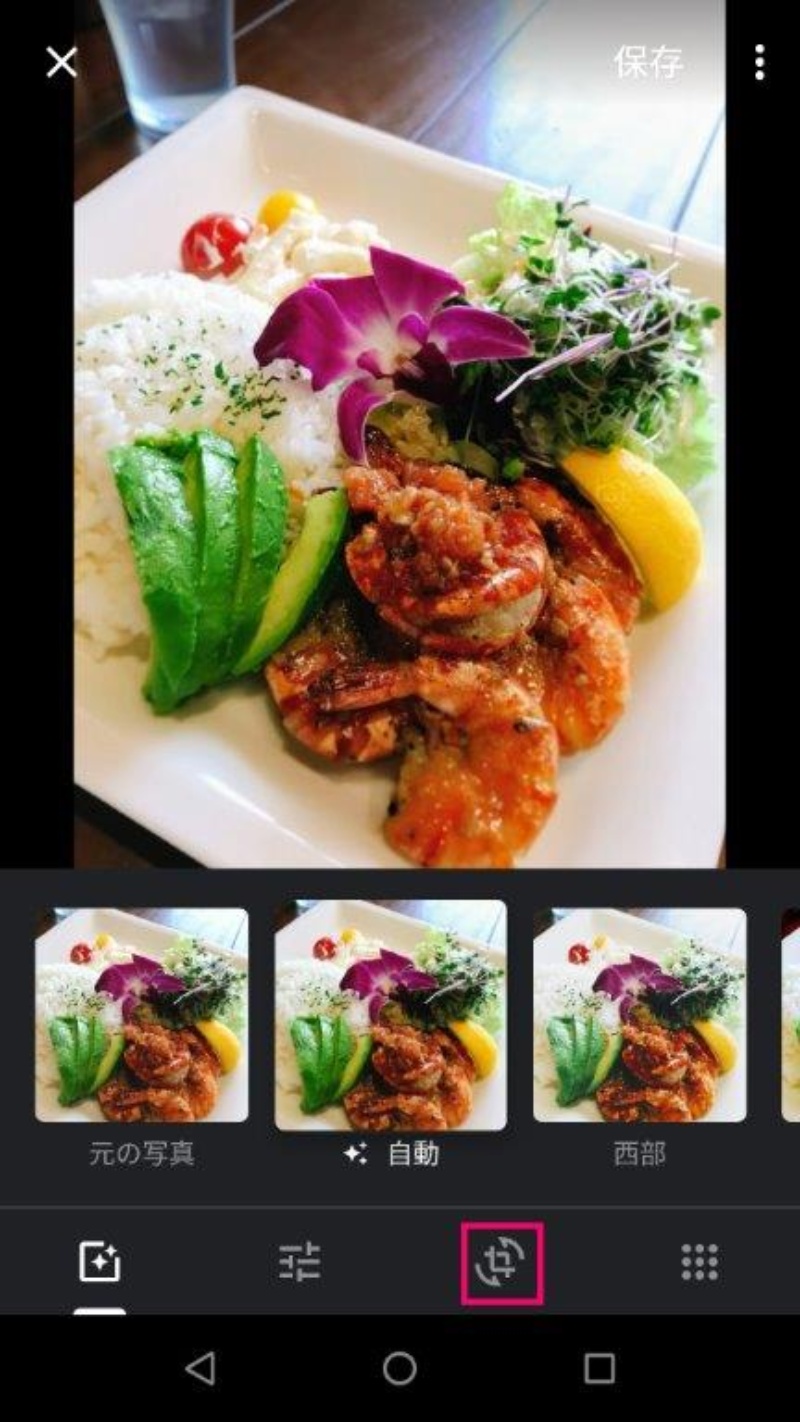
Task: Switch to the filters tab
Action: click(x=100, y=1262)
